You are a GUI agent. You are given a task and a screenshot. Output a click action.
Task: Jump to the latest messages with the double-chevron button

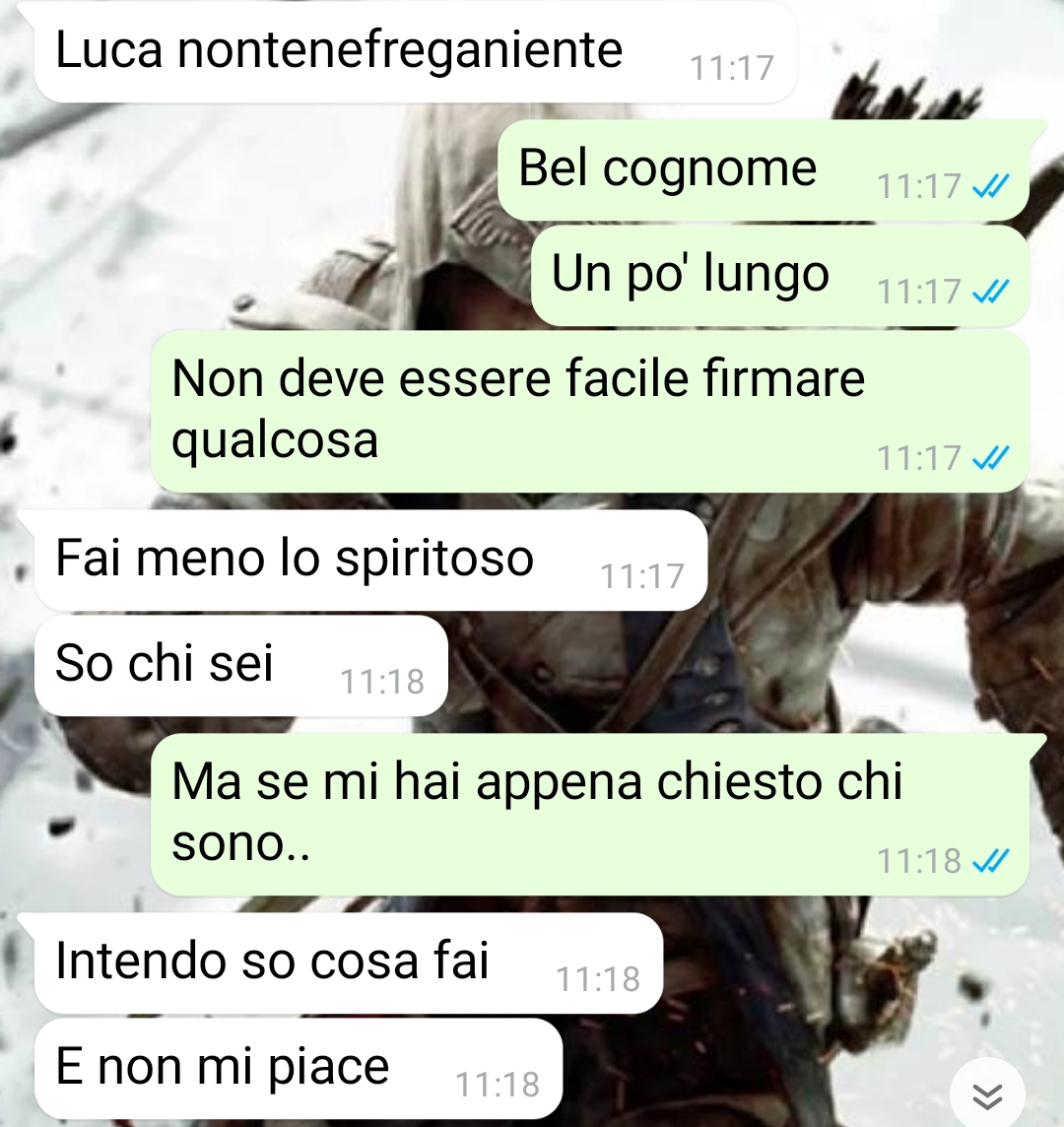[987, 1094]
